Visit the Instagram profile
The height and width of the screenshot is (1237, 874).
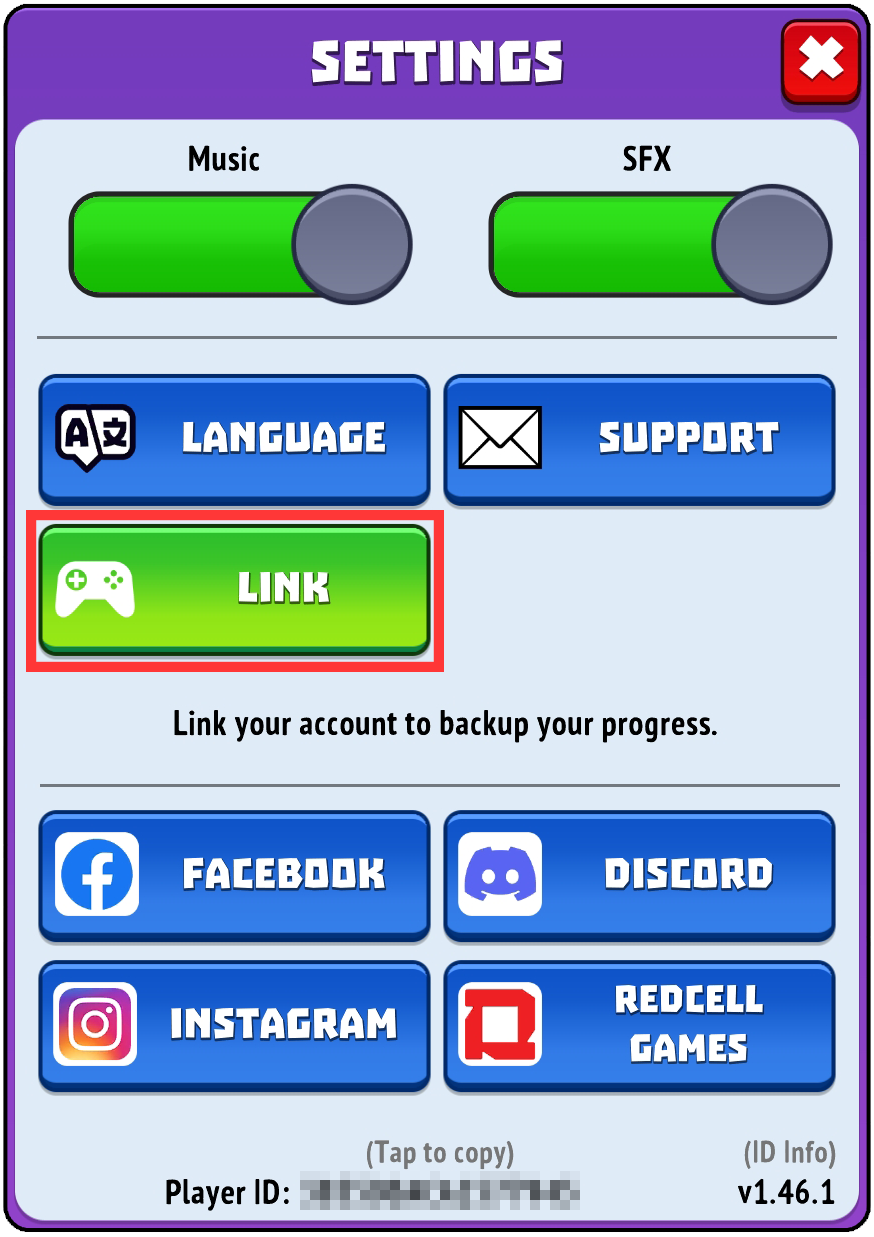tap(234, 1024)
